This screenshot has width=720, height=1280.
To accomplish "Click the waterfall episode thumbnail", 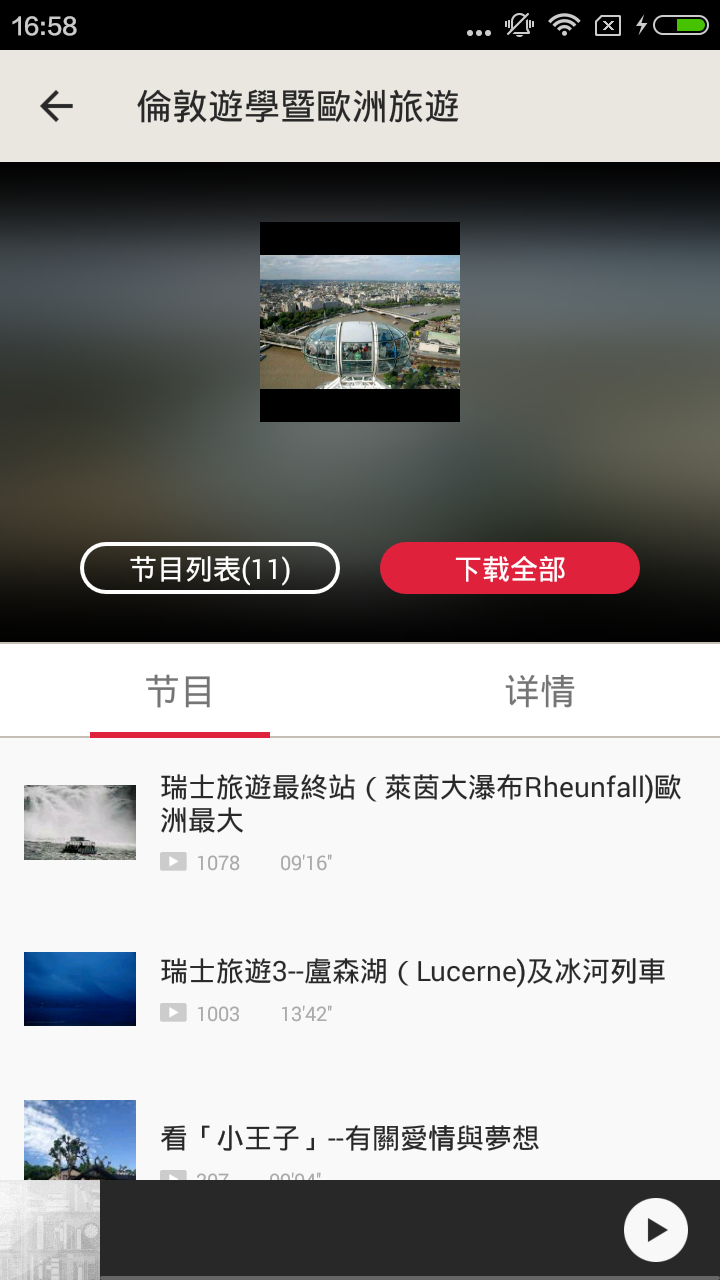I will 79,822.
